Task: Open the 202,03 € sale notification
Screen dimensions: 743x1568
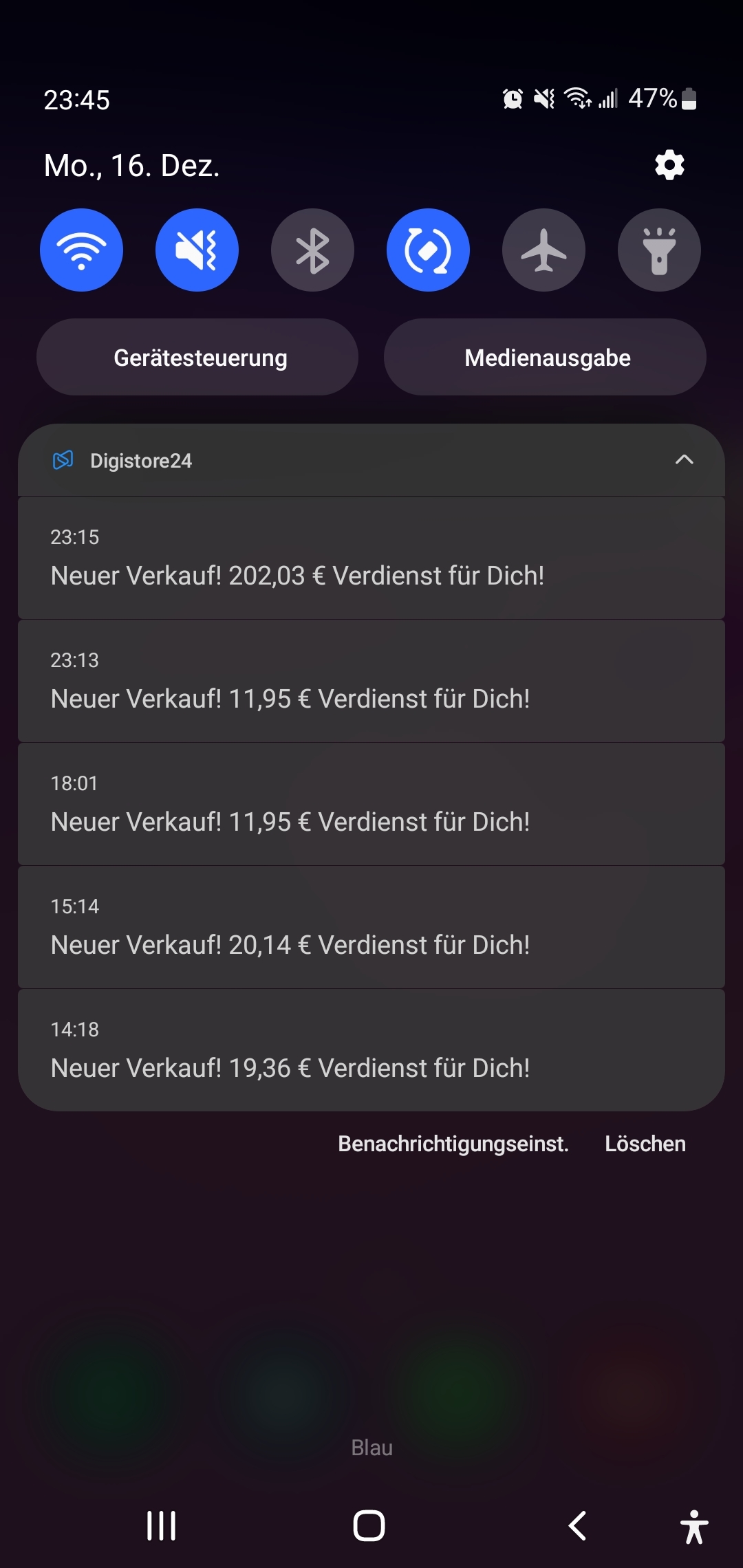Action: point(371,558)
